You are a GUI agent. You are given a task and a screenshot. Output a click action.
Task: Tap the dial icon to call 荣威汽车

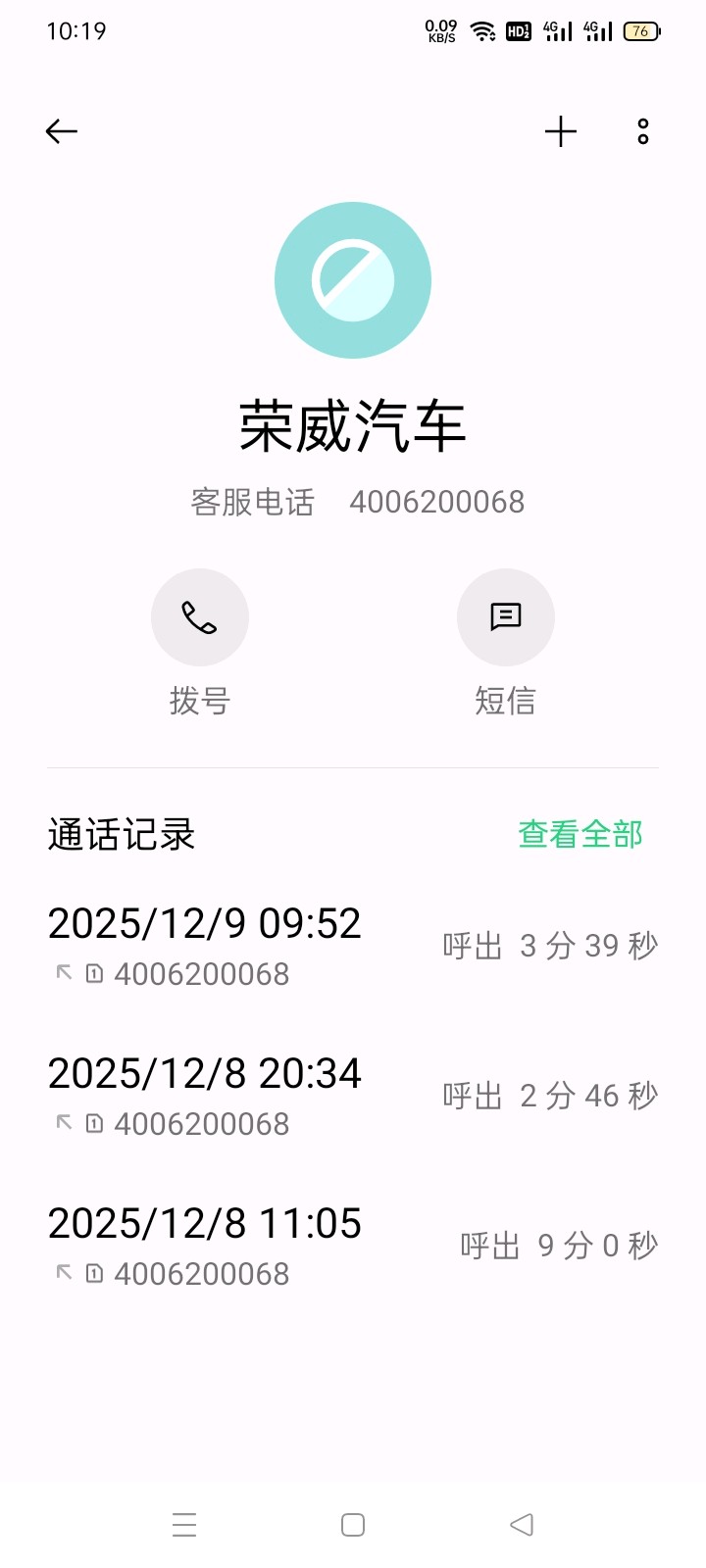click(200, 617)
